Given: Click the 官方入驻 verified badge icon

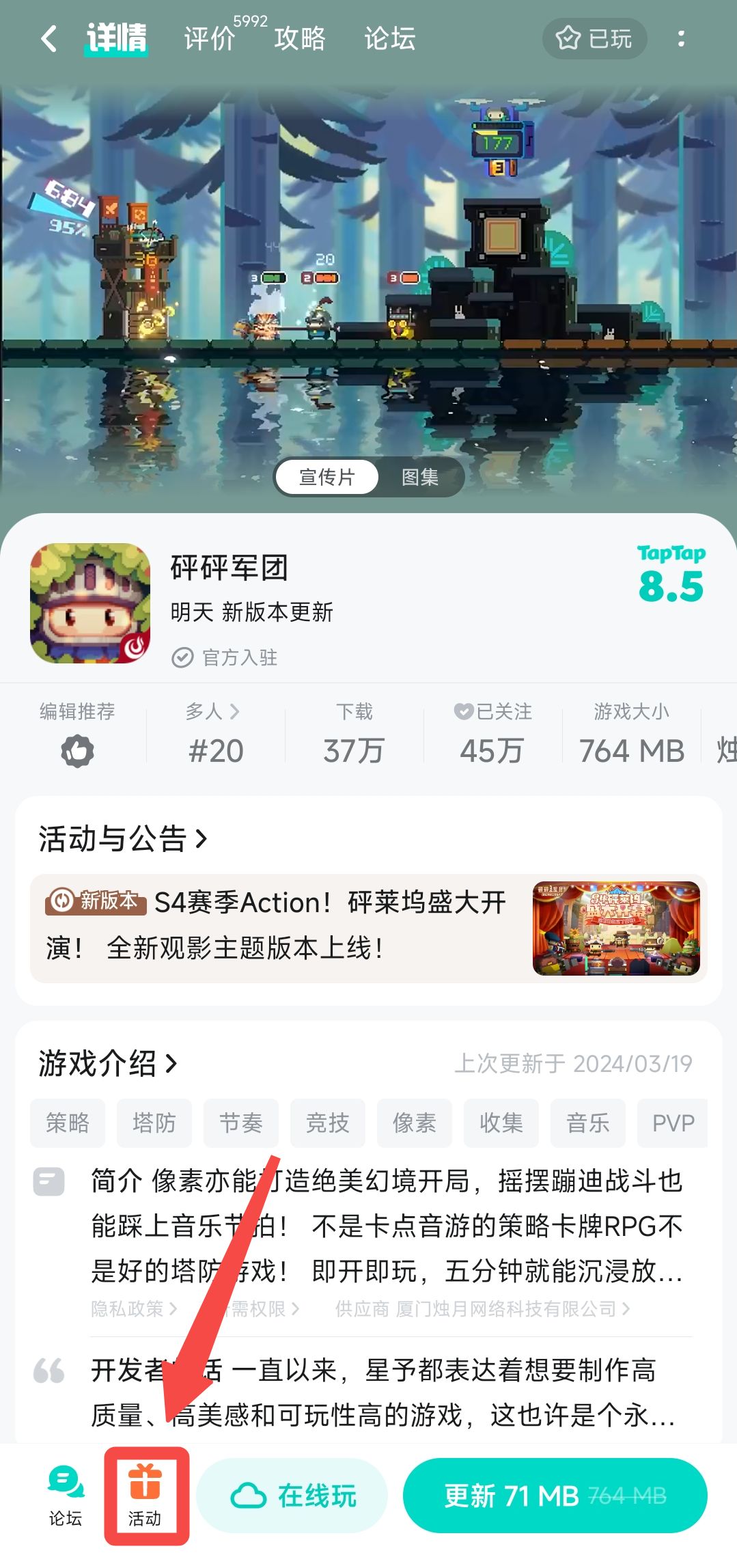Looking at the screenshot, I should tap(182, 657).
